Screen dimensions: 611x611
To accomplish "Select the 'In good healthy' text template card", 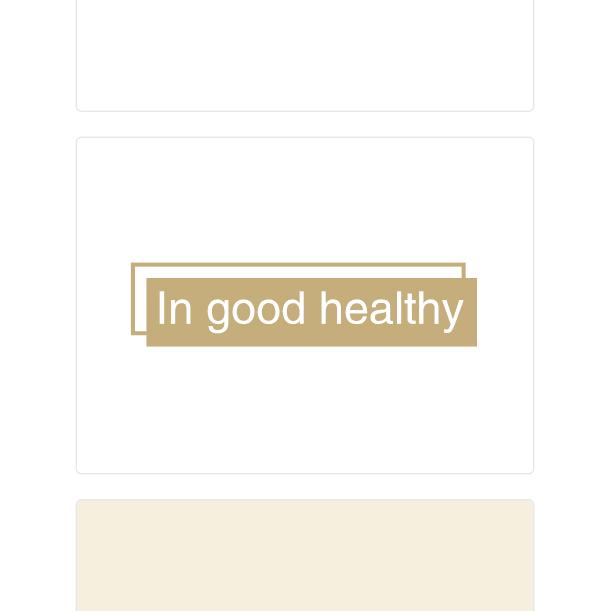I will 305,305.
